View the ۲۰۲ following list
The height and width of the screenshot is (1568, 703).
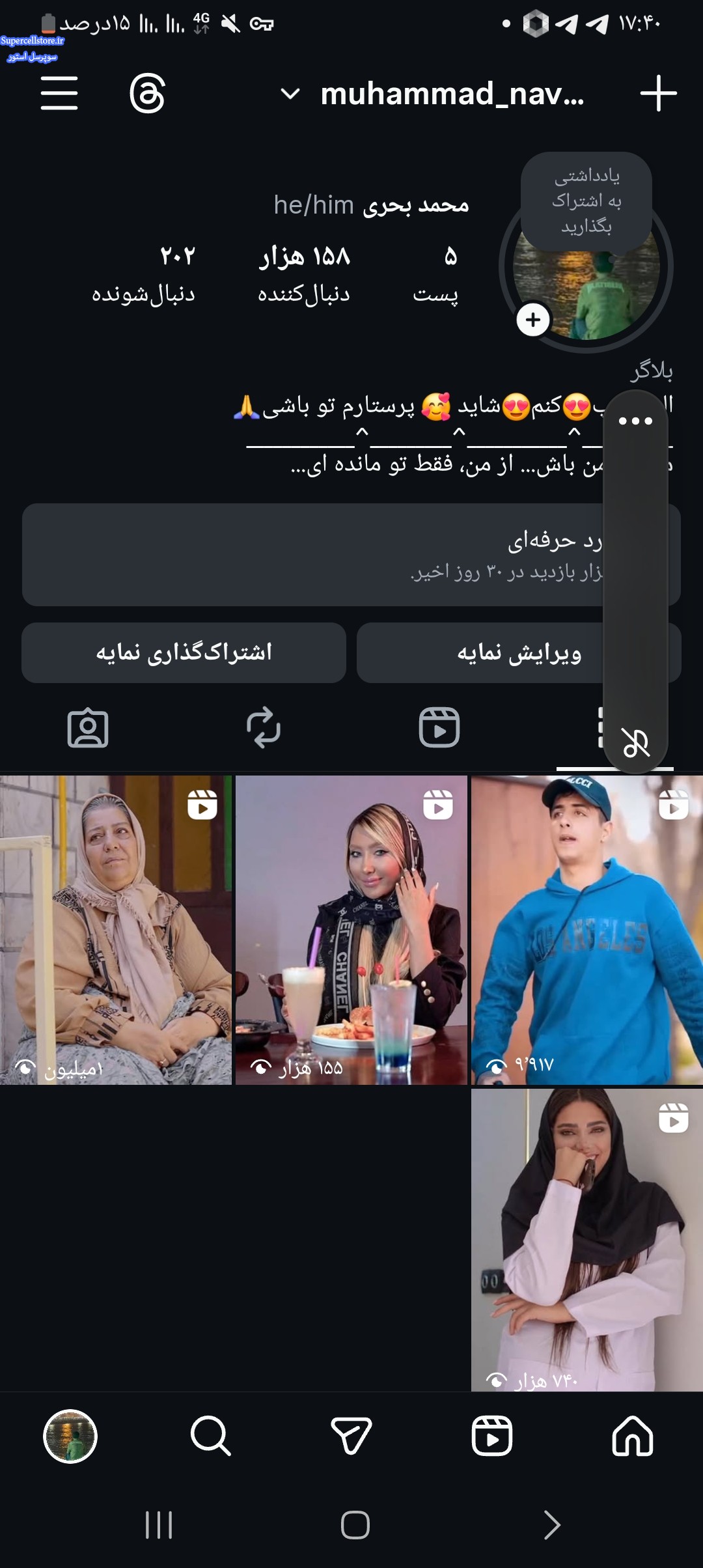(x=144, y=273)
